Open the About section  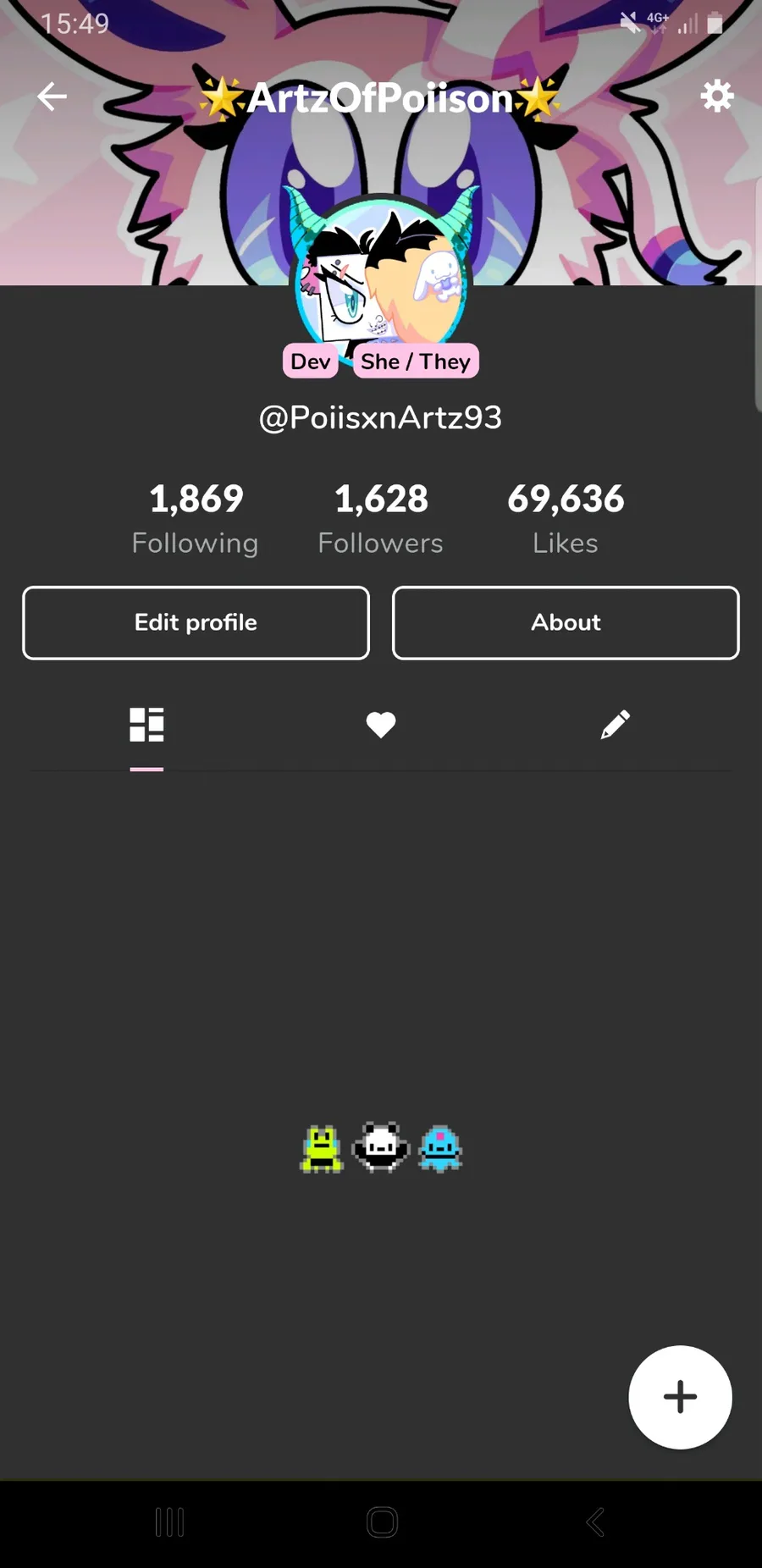pos(566,622)
